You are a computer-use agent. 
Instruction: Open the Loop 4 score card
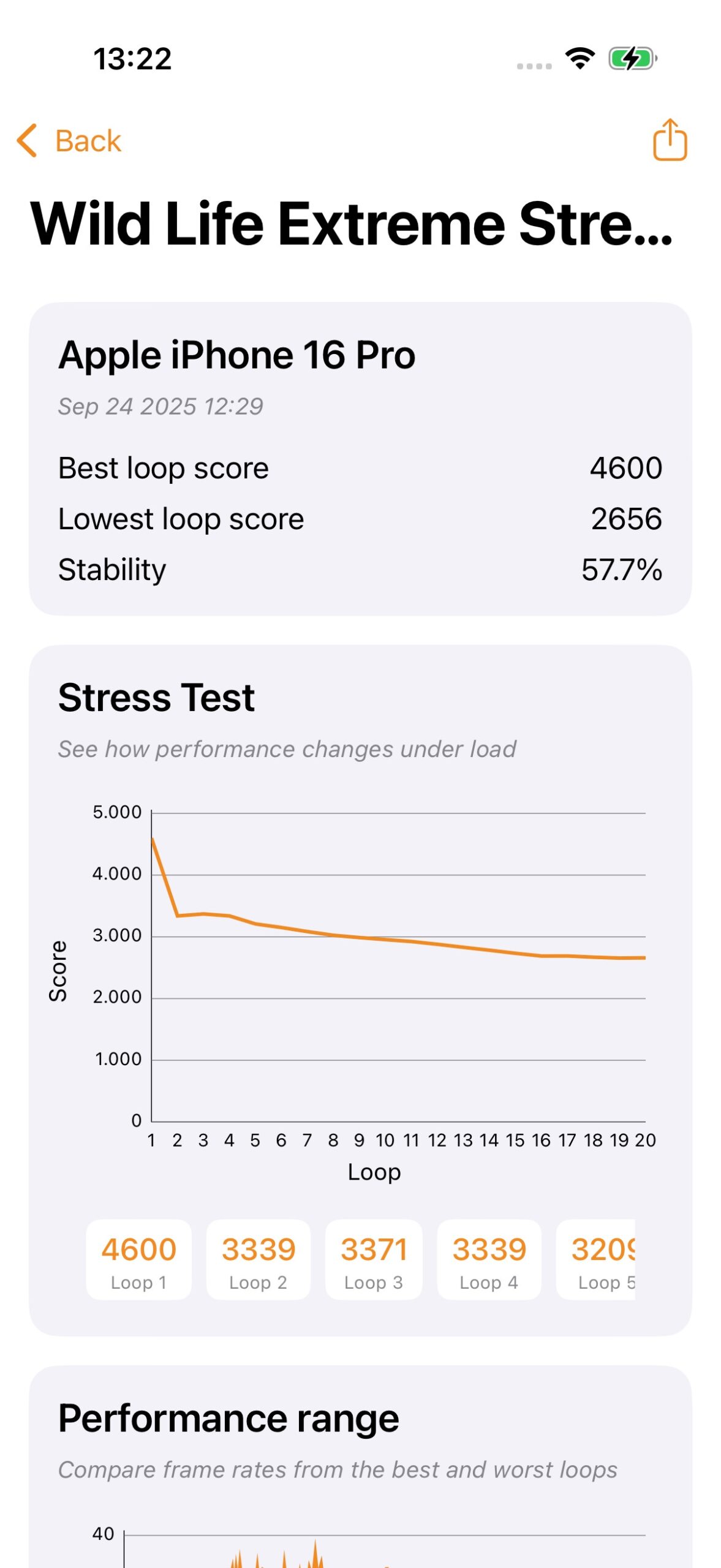click(489, 1259)
